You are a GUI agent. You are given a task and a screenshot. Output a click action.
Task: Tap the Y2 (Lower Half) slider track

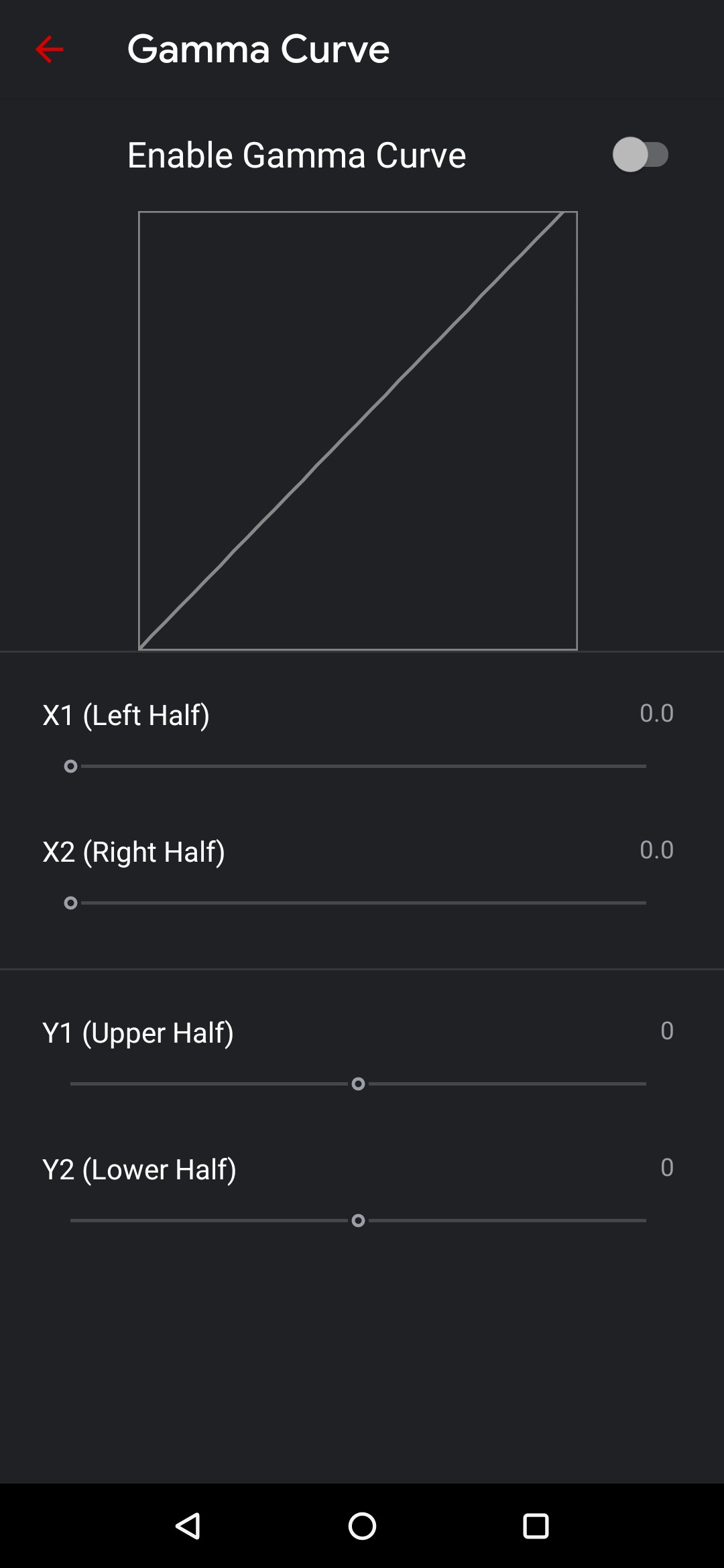tap(358, 1220)
